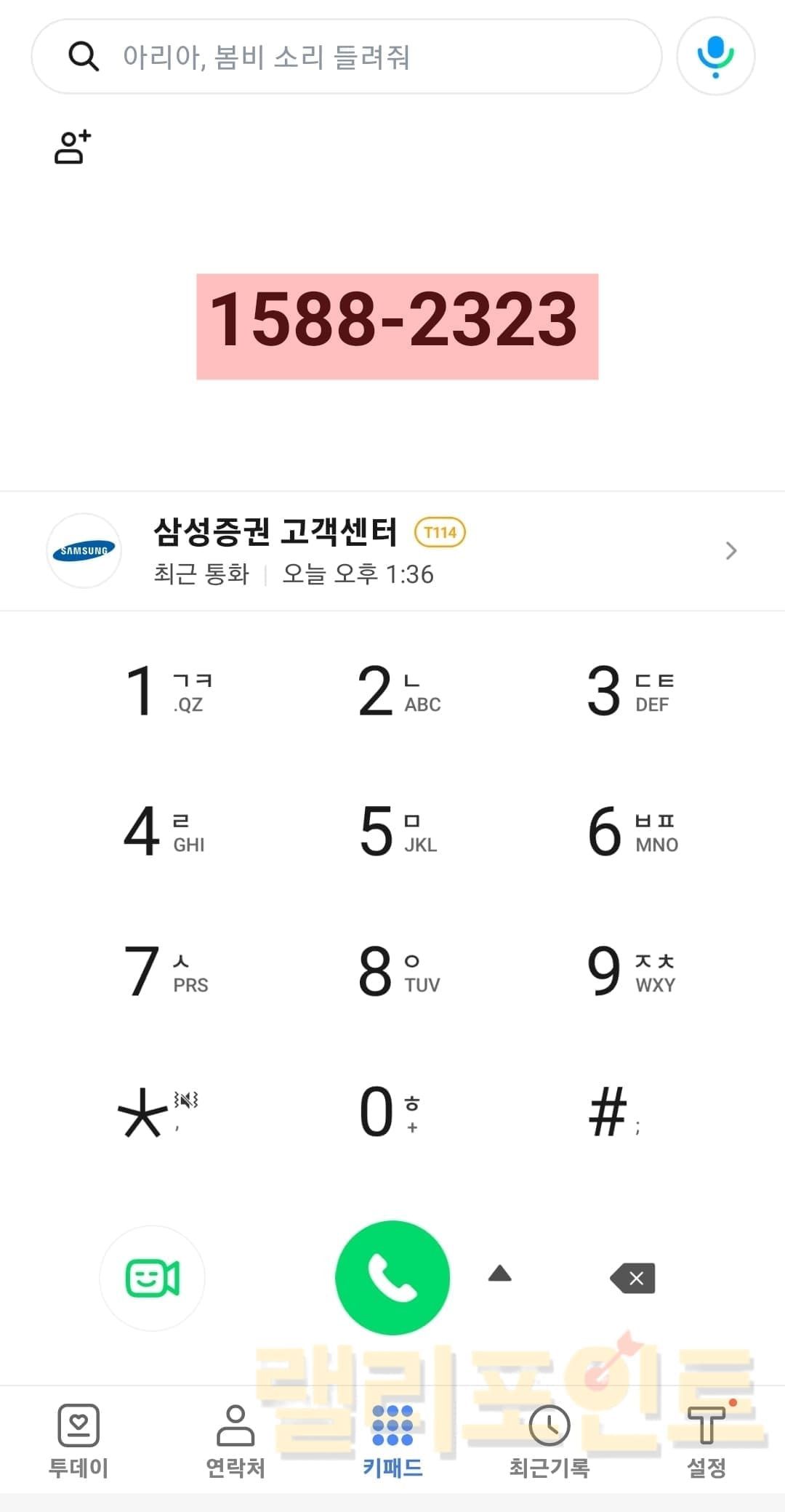Start a video call

click(x=153, y=1278)
